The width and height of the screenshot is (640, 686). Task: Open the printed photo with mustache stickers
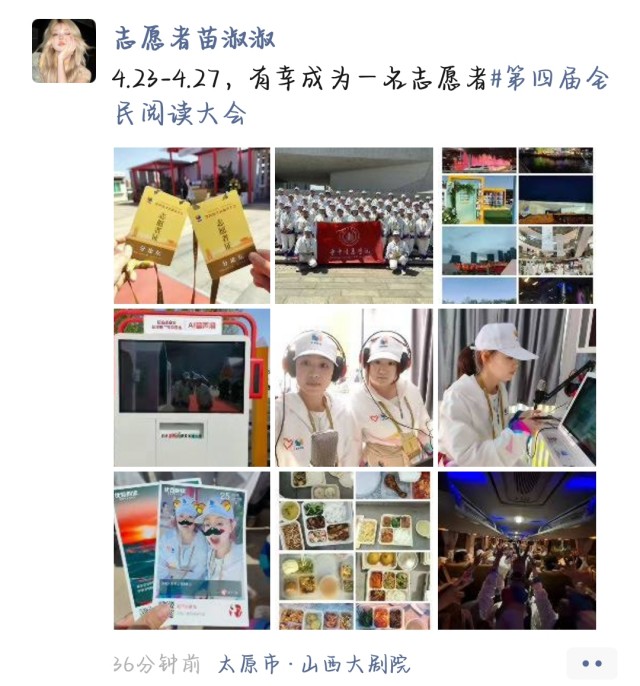[x=192, y=550]
